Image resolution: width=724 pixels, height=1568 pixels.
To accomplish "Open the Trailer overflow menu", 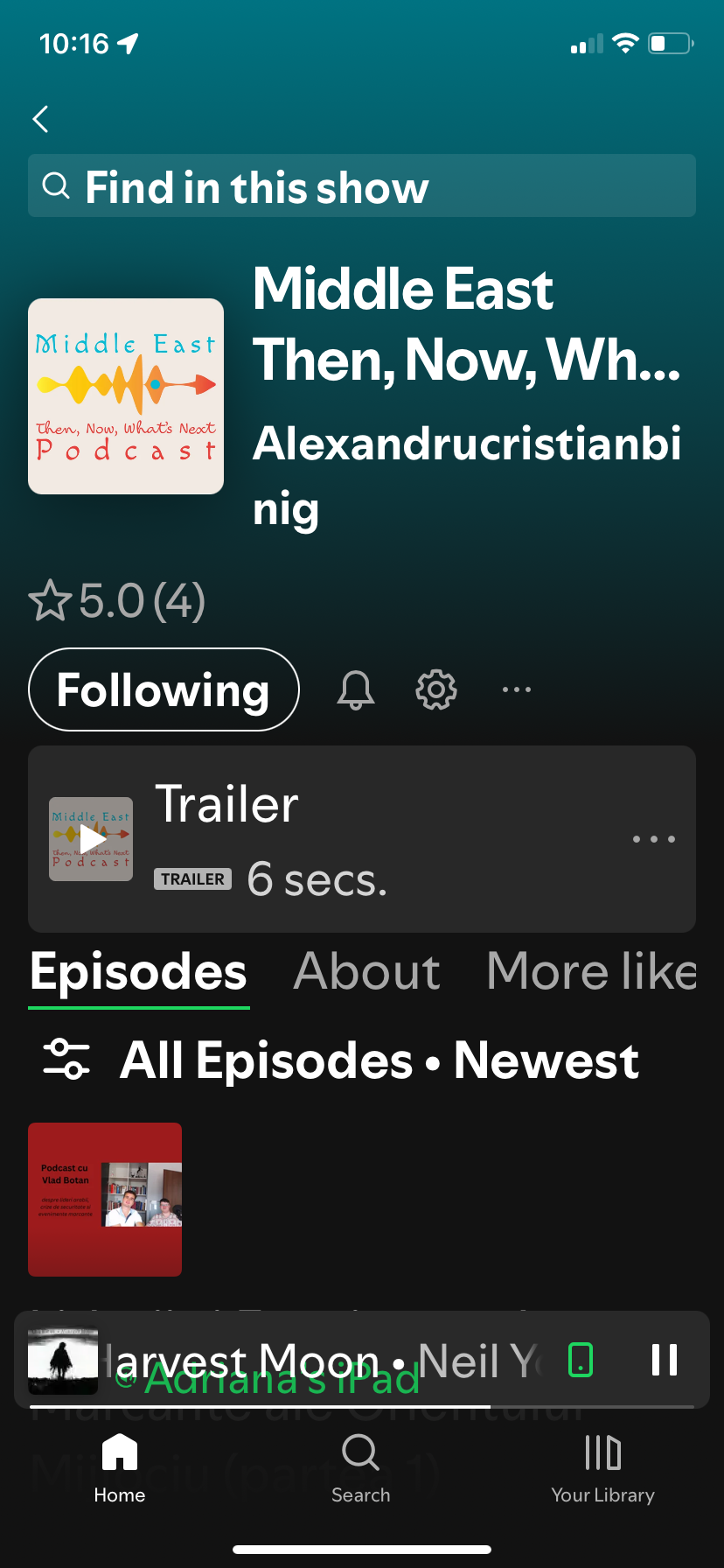I will (x=654, y=839).
